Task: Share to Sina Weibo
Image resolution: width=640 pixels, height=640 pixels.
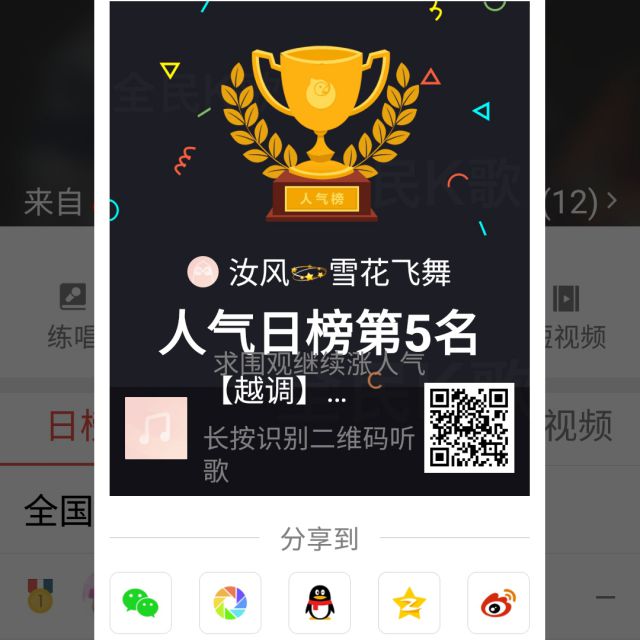Action: tap(498, 602)
